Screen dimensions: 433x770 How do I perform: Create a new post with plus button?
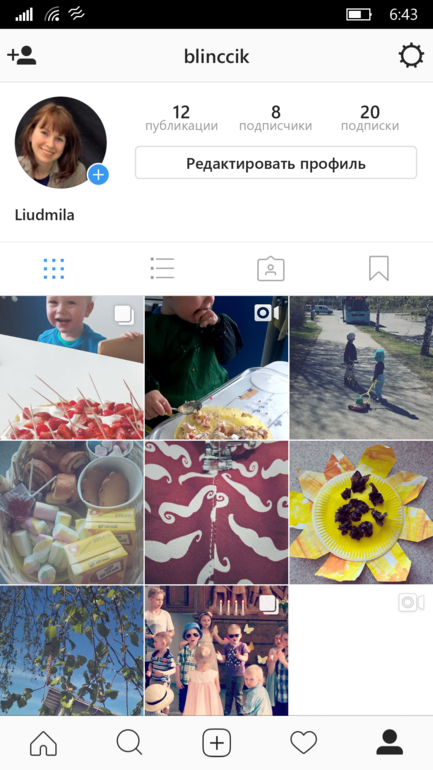[216, 742]
